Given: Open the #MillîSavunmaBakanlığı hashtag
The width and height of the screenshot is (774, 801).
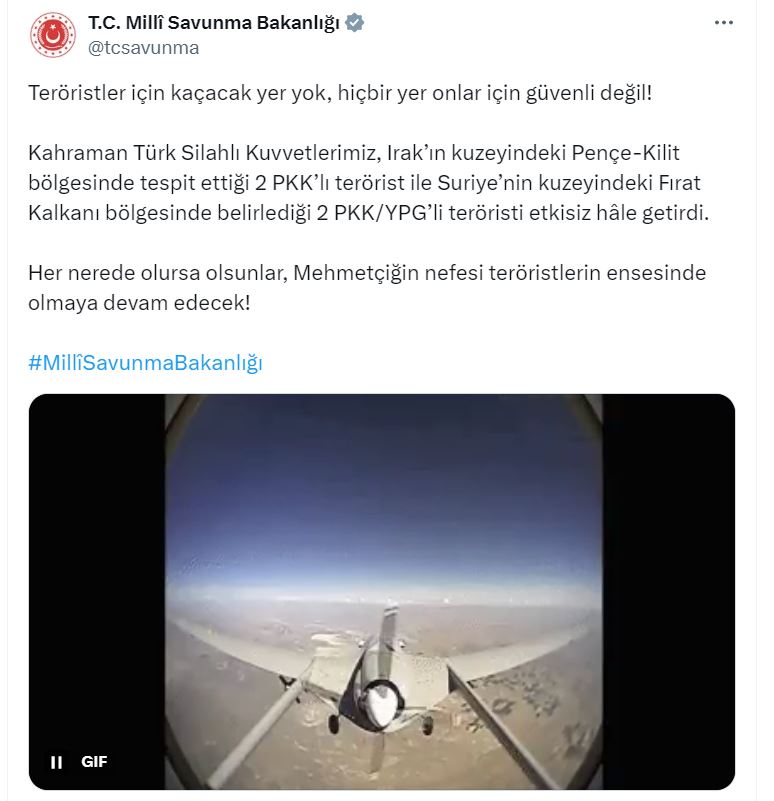Looking at the screenshot, I should 145,363.
